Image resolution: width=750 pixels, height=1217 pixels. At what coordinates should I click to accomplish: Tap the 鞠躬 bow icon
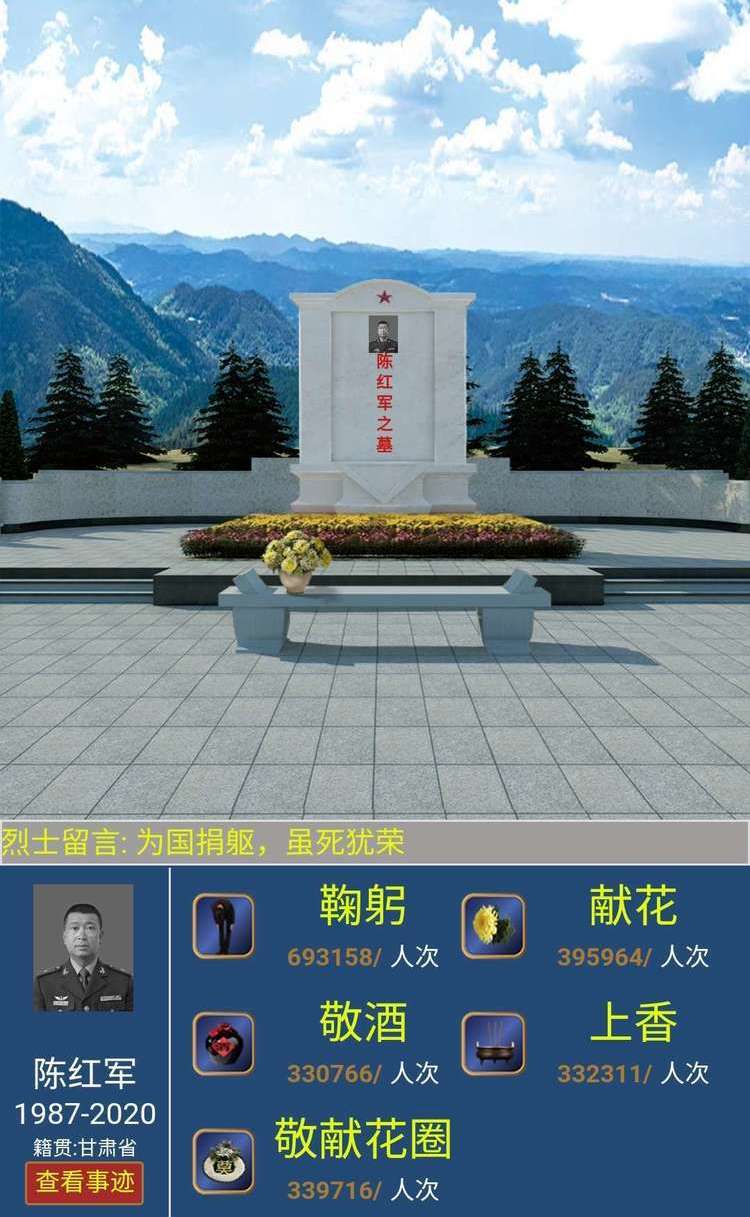point(223,926)
